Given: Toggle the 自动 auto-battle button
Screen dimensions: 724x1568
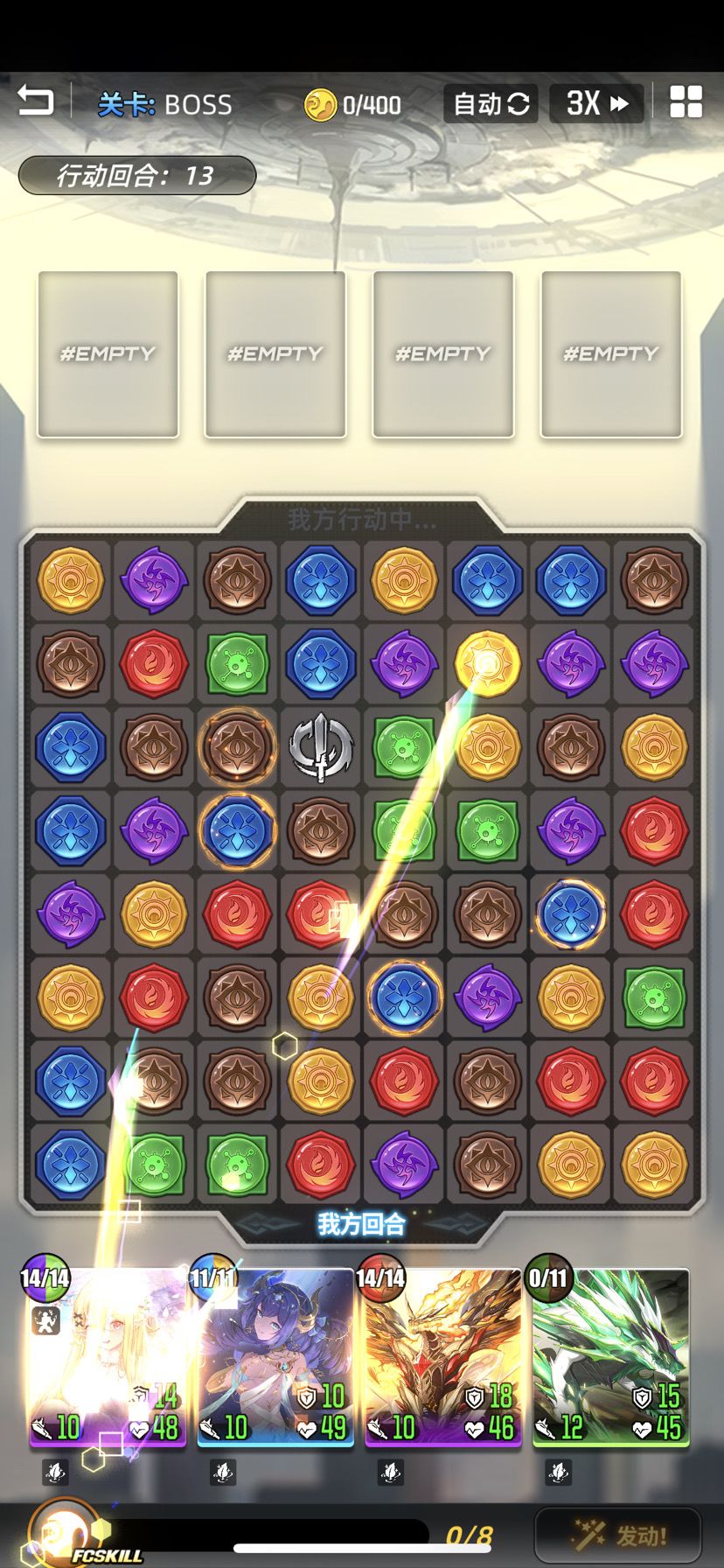Looking at the screenshot, I should point(491,104).
